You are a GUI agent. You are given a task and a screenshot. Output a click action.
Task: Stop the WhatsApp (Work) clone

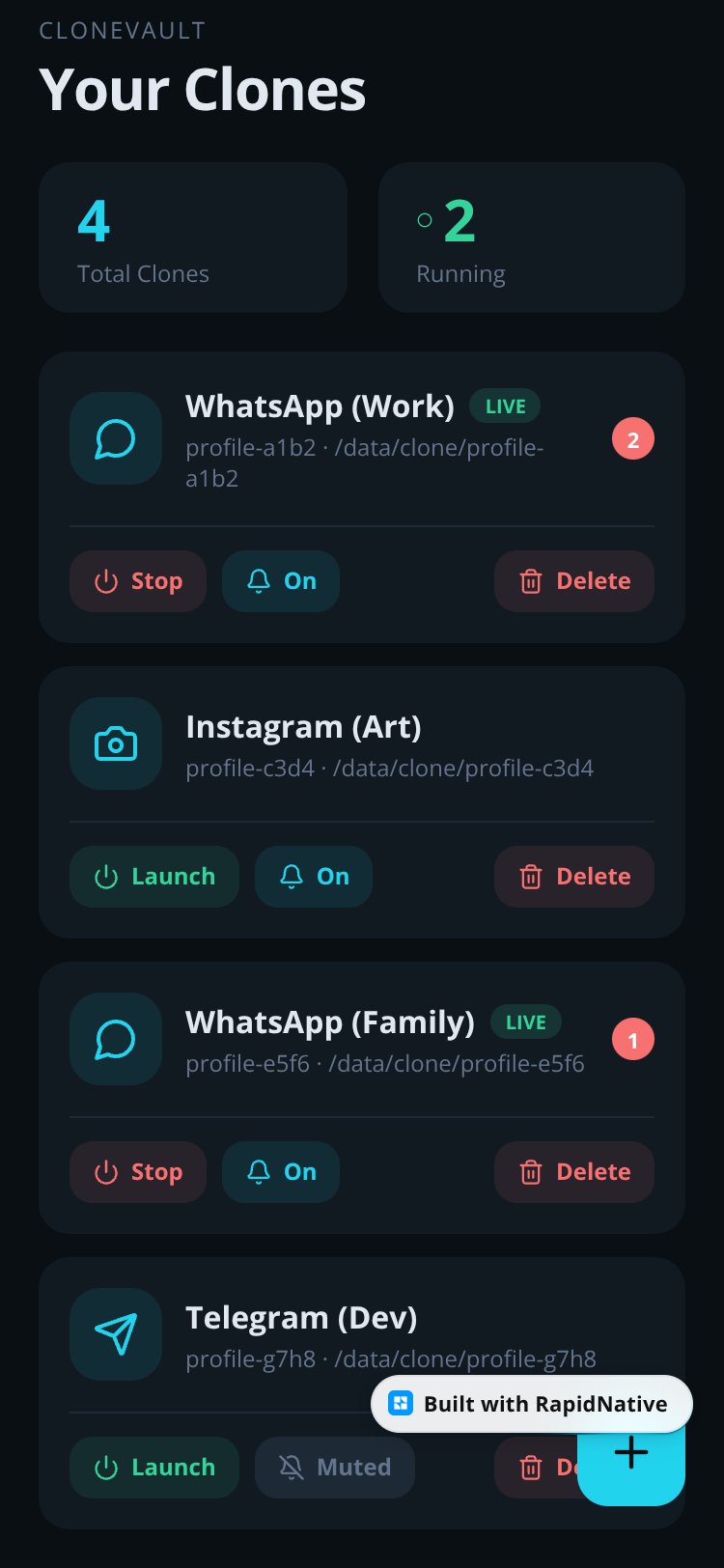[x=138, y=581]
